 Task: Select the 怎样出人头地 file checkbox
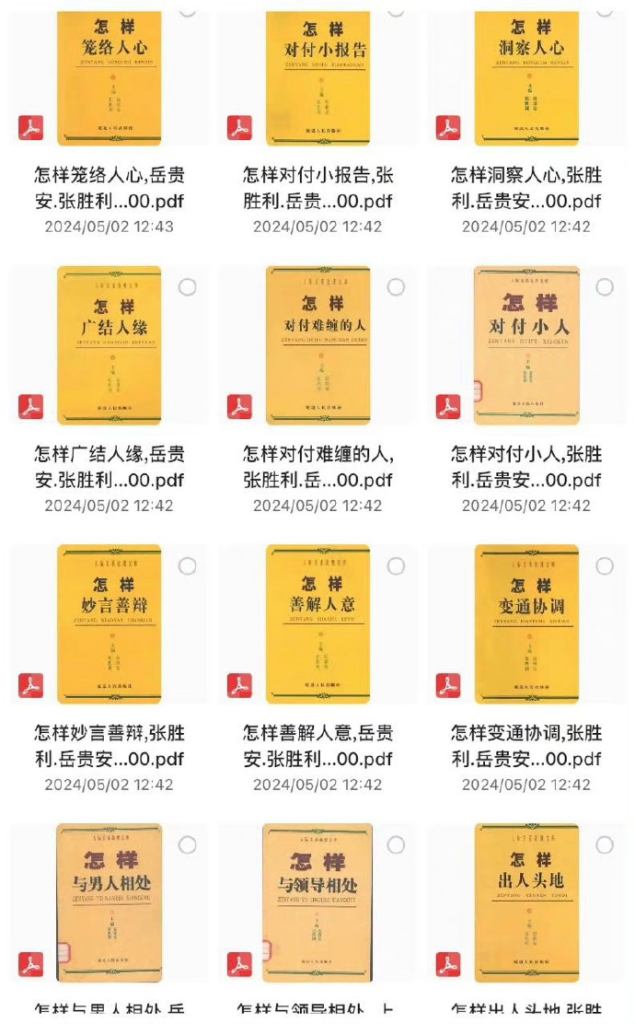point(604,845)
